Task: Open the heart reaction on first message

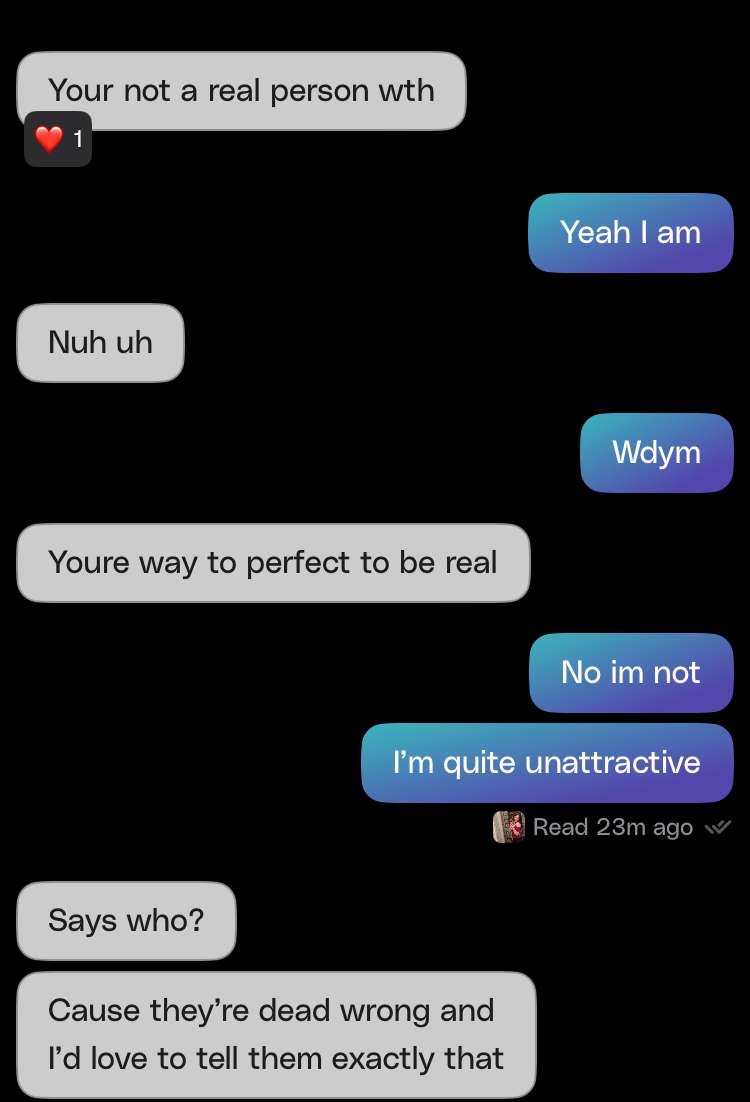Action: coord(58,140)
